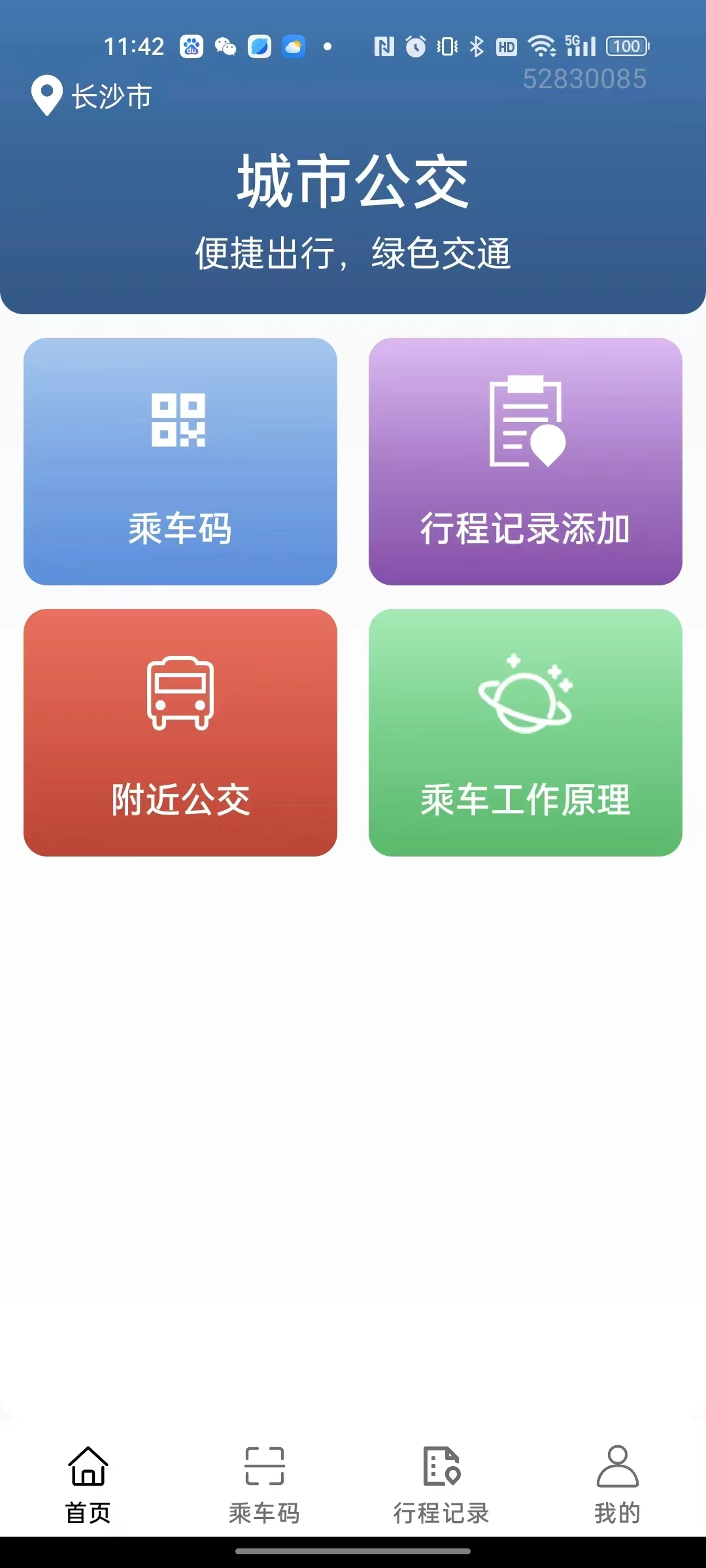Open the 乘车码 ride code card
The height and width of the screenshot is (1568, 706).
180,461
